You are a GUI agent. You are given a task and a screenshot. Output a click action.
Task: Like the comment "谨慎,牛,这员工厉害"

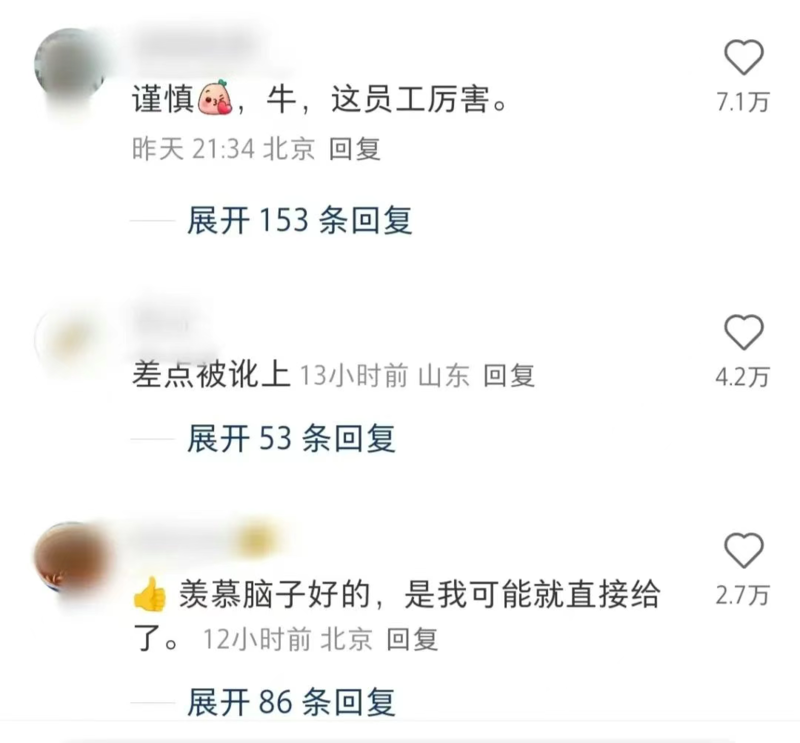(x=743, y=59)
